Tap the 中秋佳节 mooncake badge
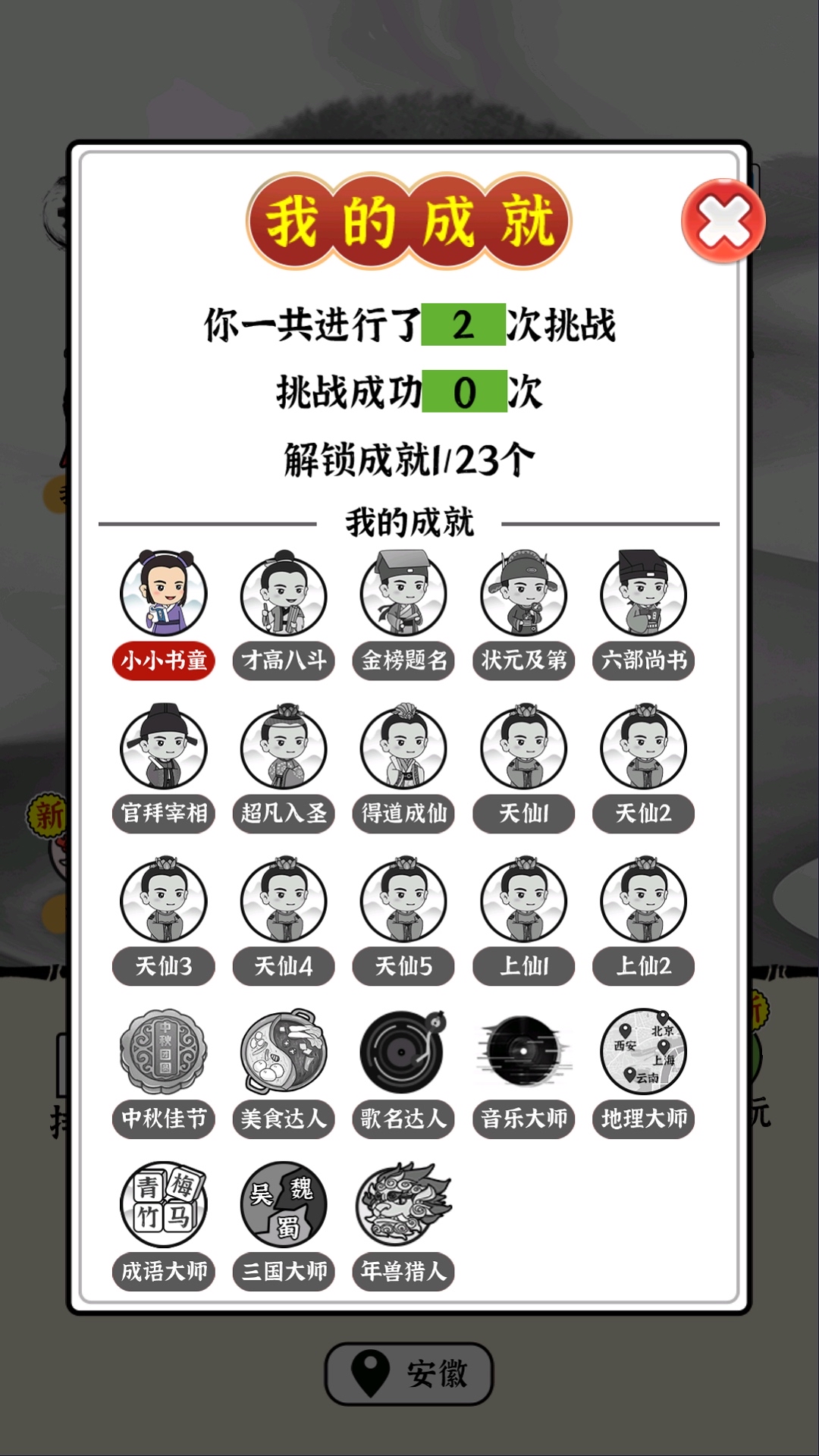 (164, 1052)
